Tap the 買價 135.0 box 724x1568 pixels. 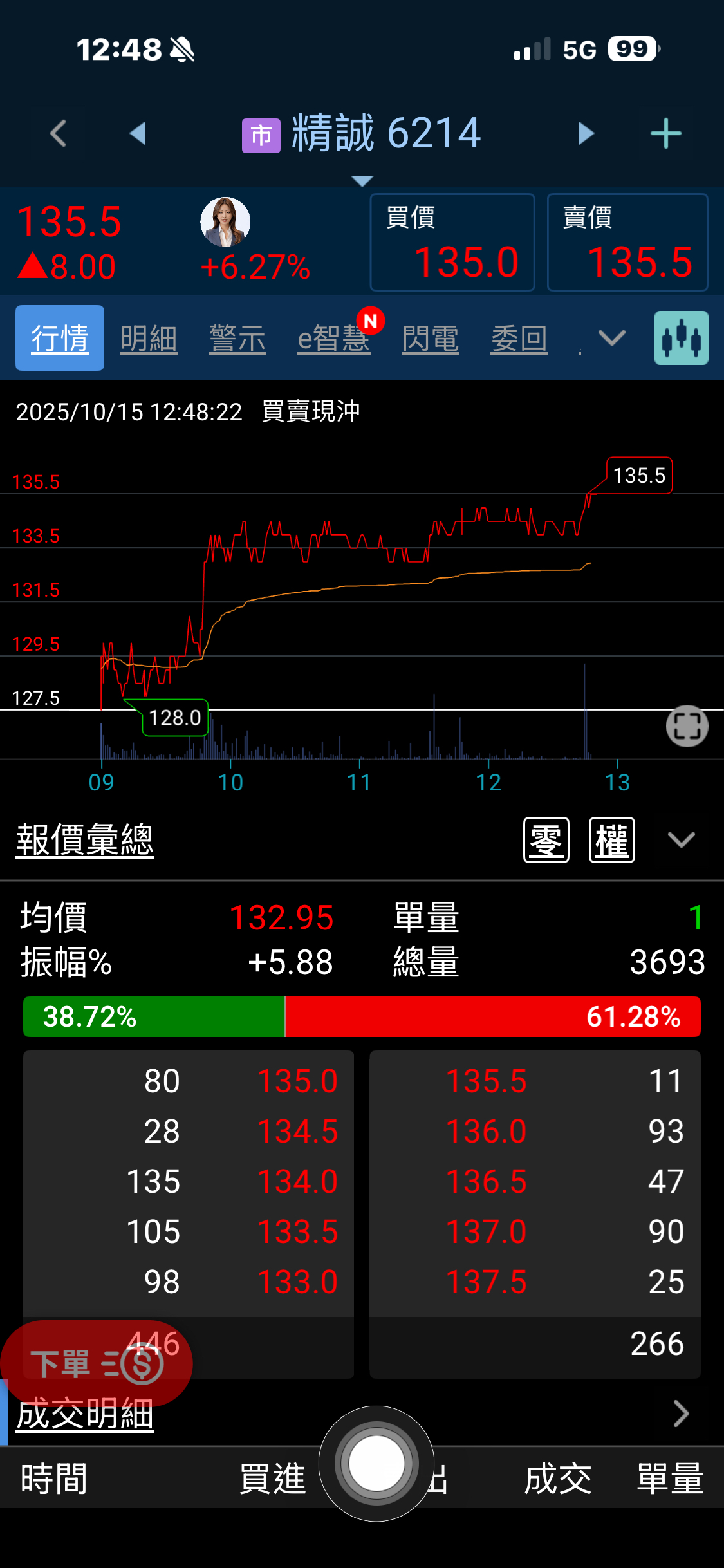(x=452, y=243)
